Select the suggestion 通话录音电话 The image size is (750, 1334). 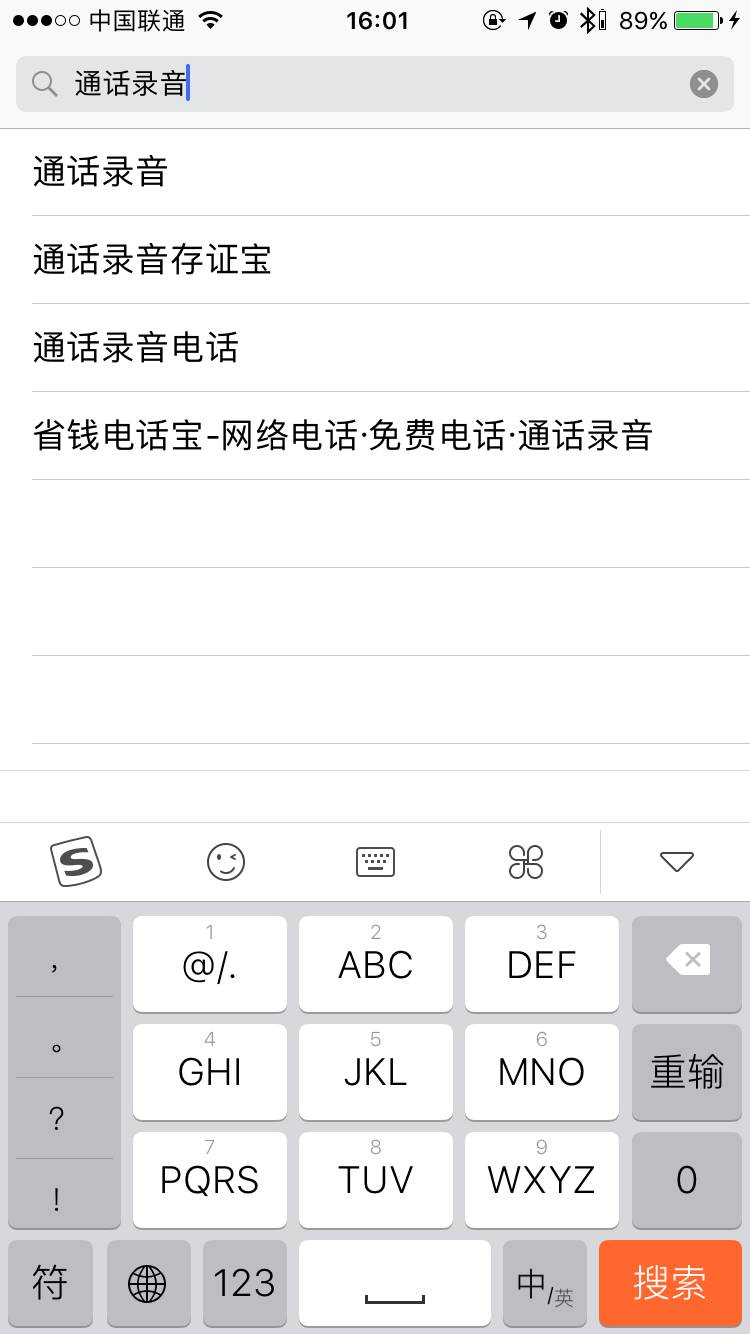coord(135,347)
